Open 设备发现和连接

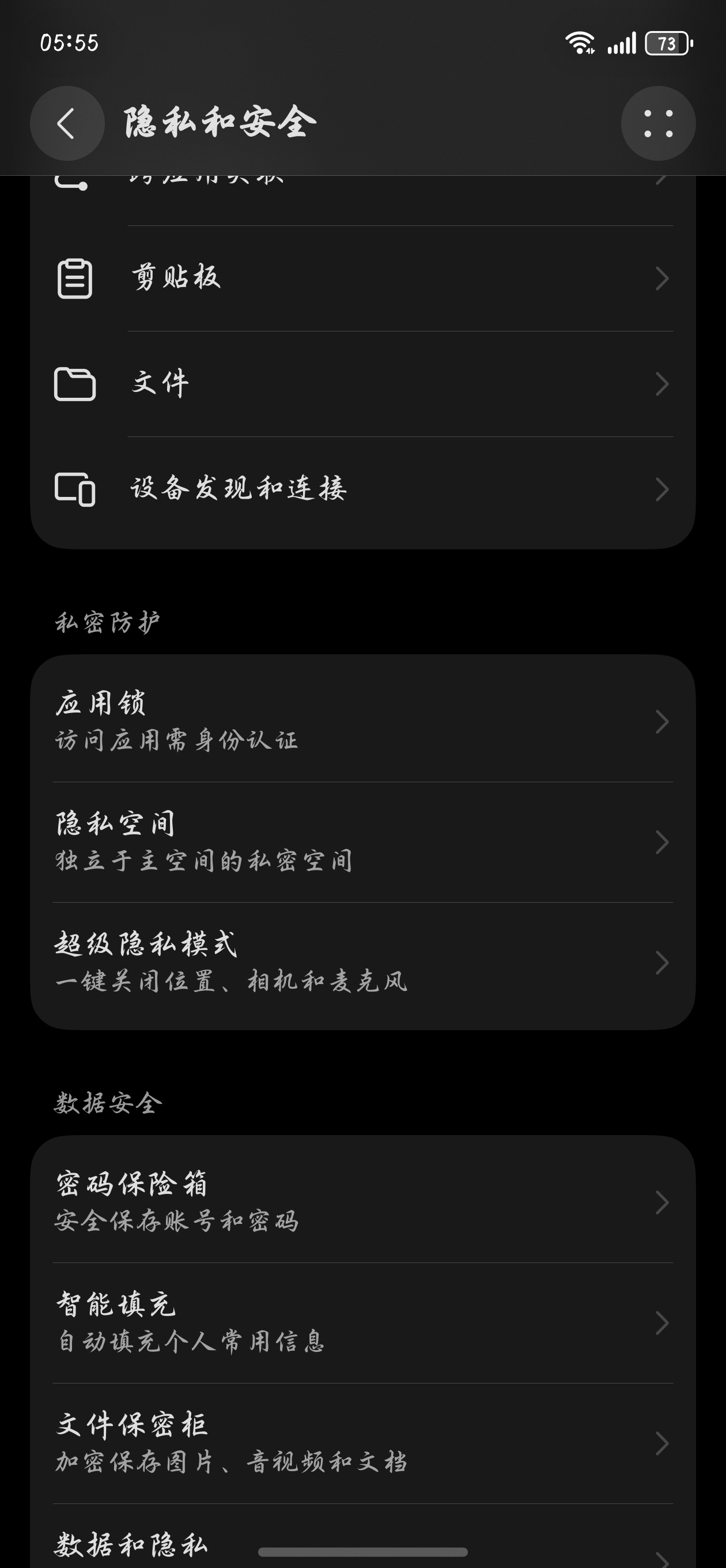[x=362, y=489]
